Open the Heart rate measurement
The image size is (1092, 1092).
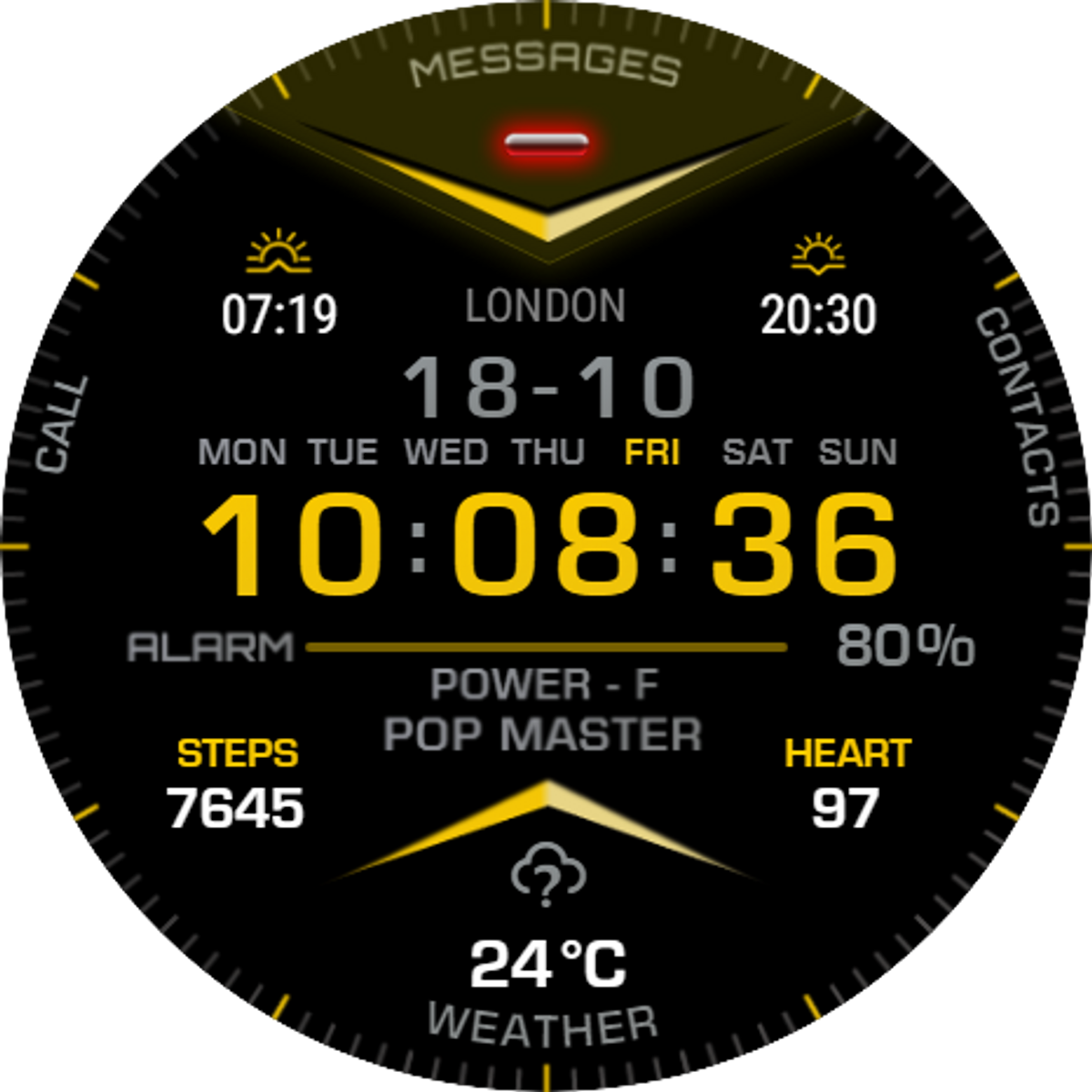point(846,784)
